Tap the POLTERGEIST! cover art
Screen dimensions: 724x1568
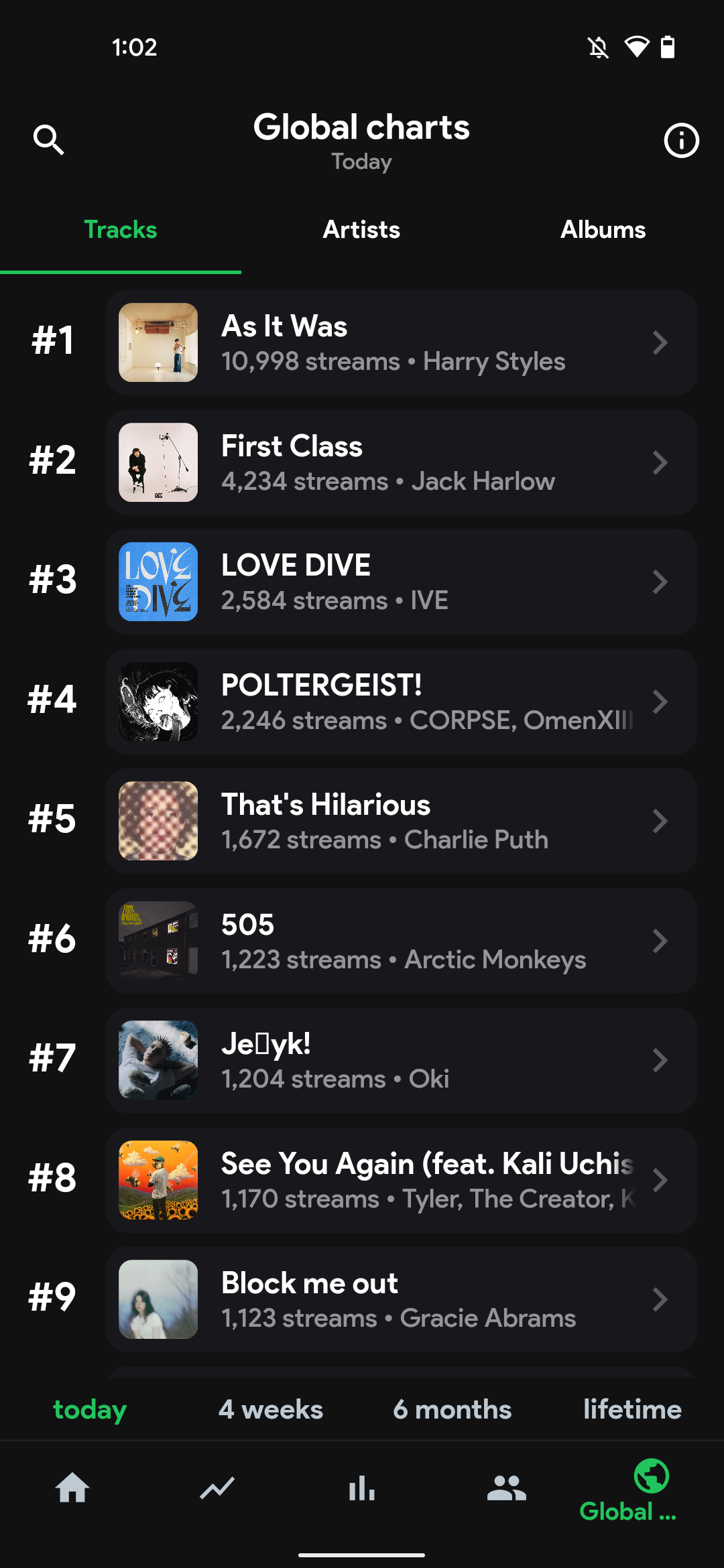click(x=158, y=702)
